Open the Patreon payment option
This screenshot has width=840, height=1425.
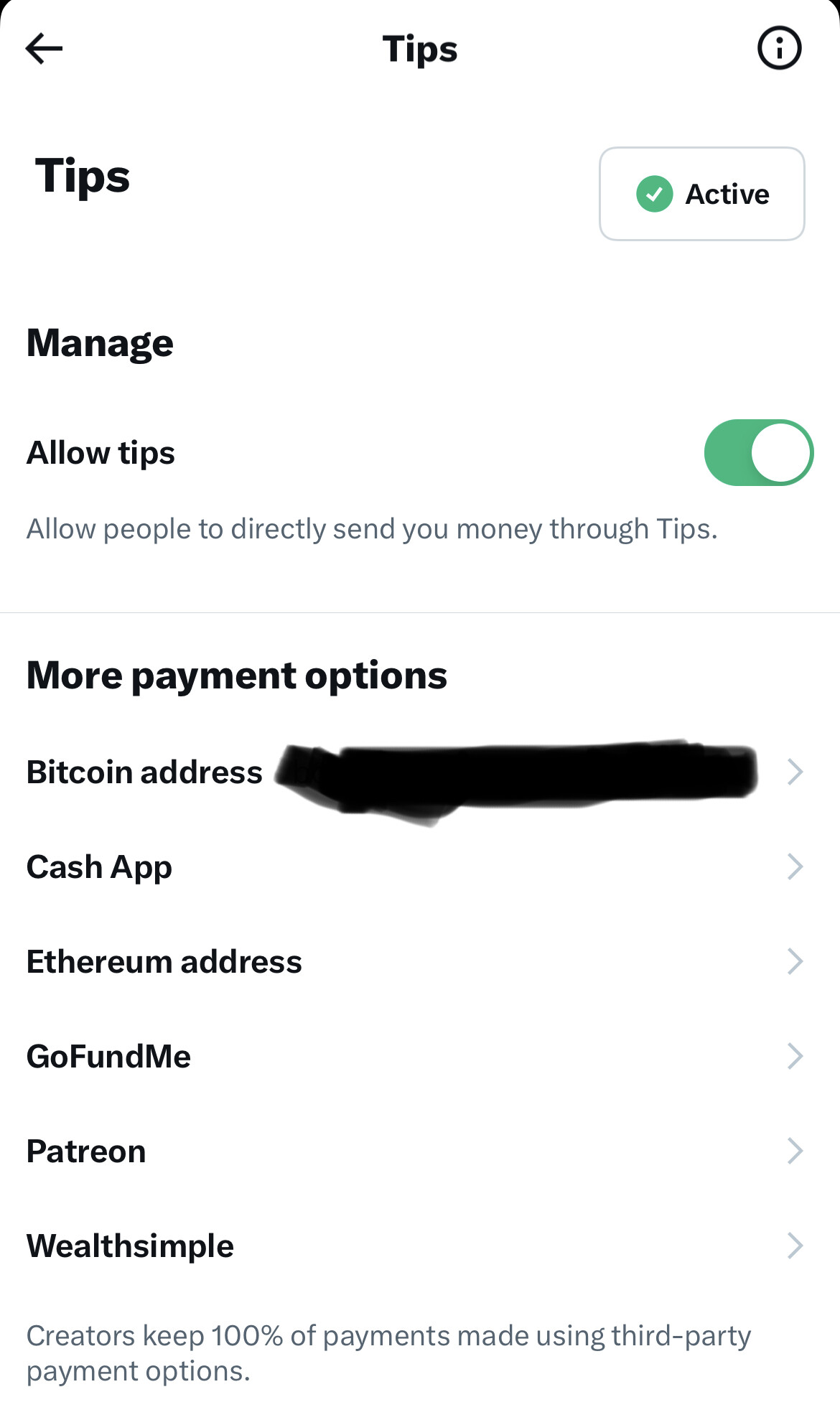420,1151
